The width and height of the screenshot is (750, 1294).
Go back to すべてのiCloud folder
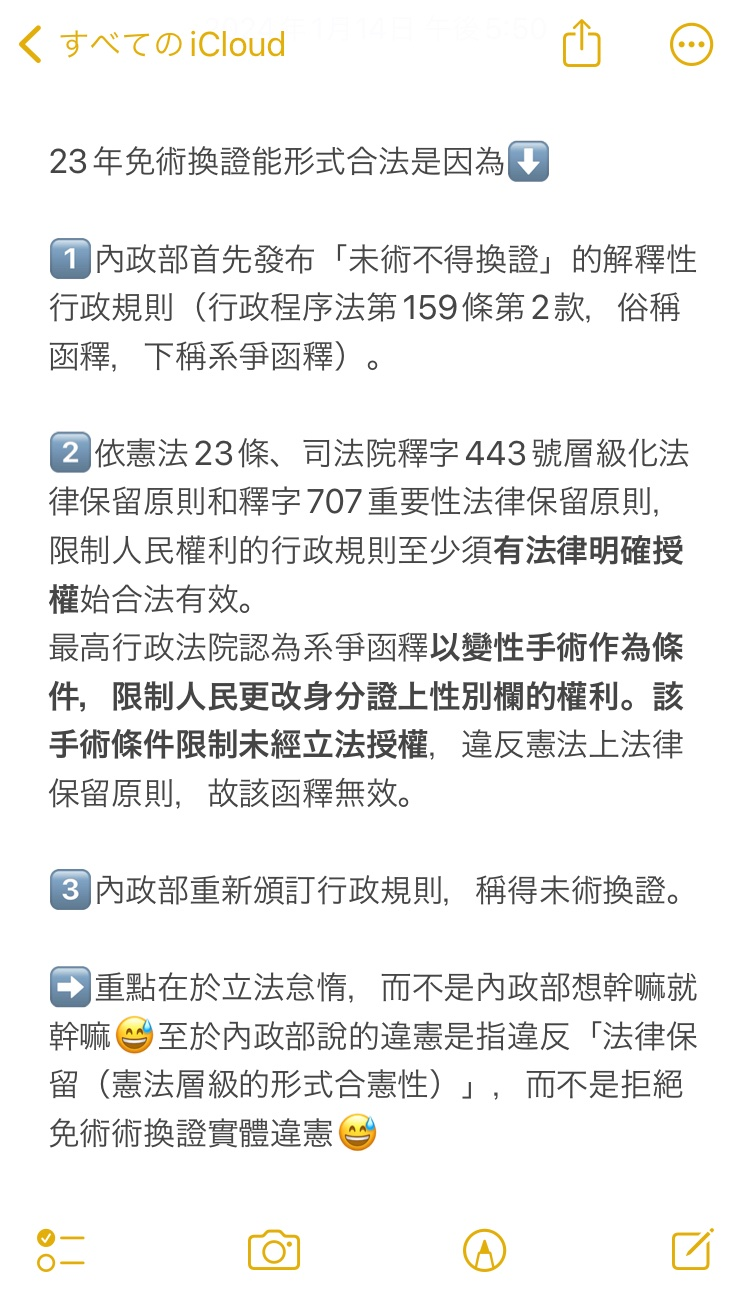click(152, 44)
